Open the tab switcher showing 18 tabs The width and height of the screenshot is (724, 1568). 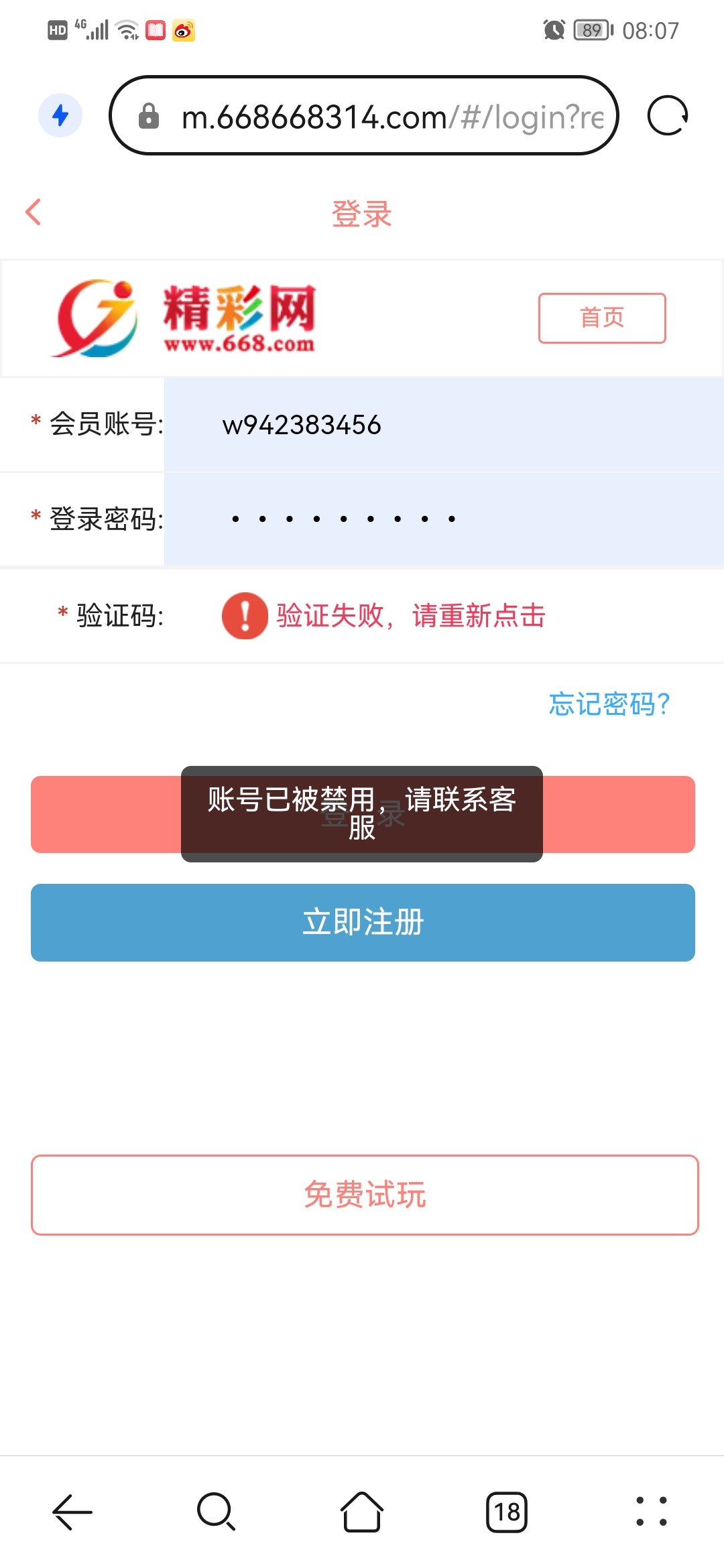(x=507, y=1512)
